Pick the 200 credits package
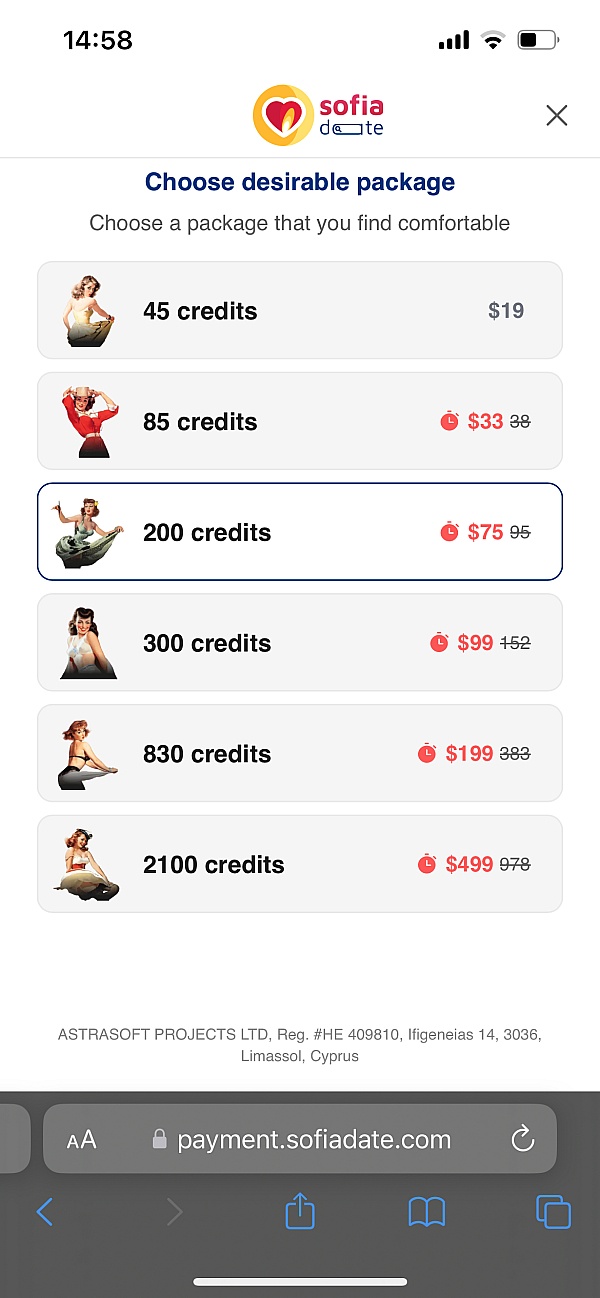Screen dimensions: 600x1298 pyautogui.click(x=300, y=532)
